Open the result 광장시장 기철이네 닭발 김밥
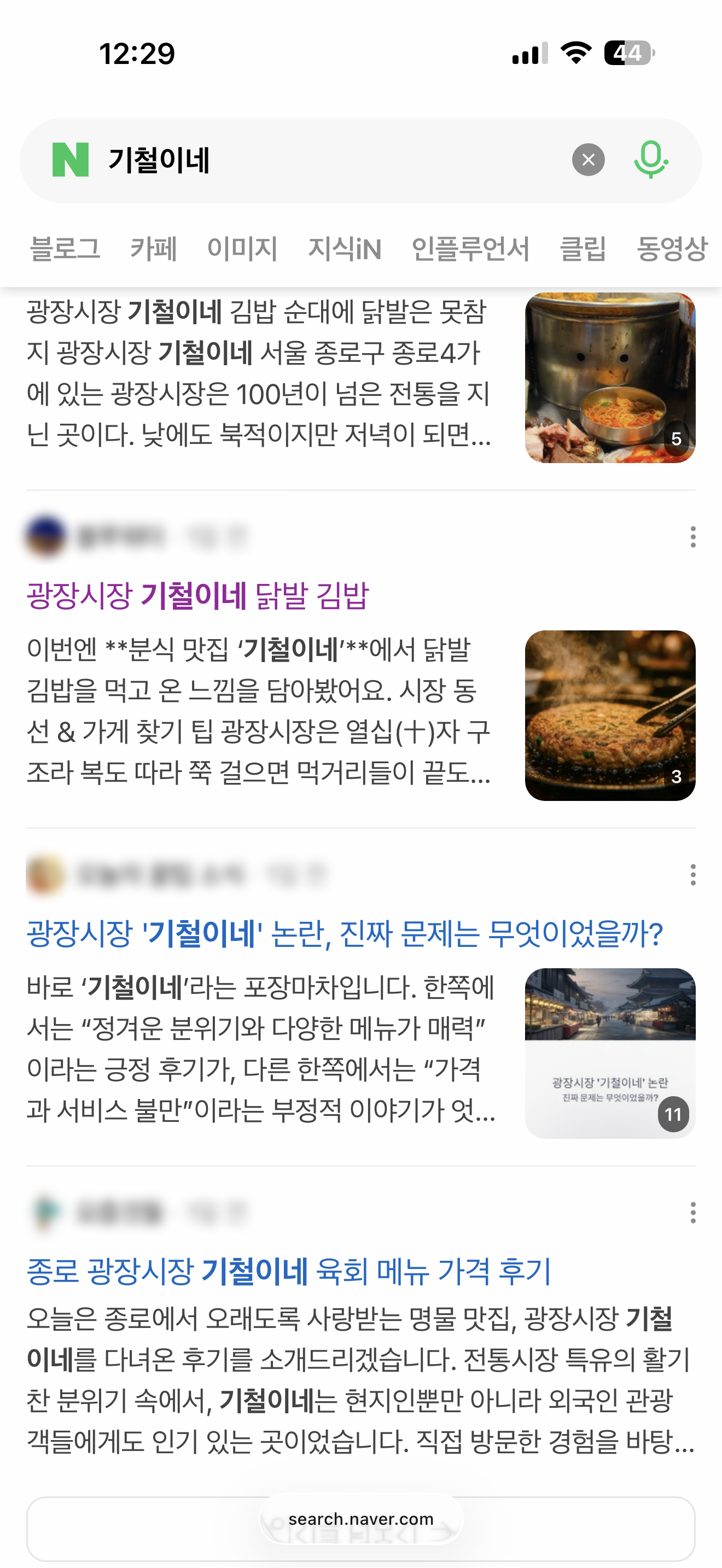This screenshot has width=722, height=1568. 198,595
